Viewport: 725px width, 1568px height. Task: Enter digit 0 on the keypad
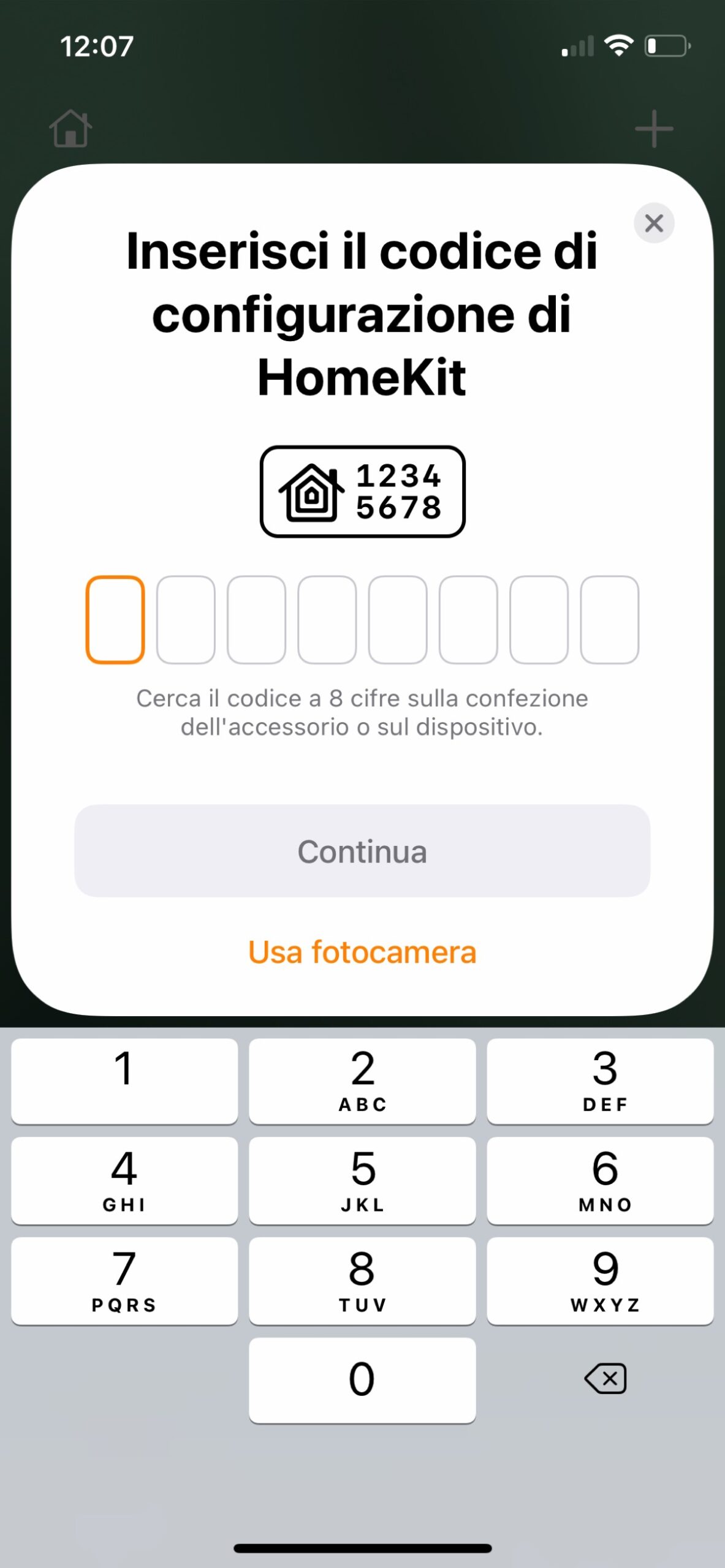point(362,1381)
